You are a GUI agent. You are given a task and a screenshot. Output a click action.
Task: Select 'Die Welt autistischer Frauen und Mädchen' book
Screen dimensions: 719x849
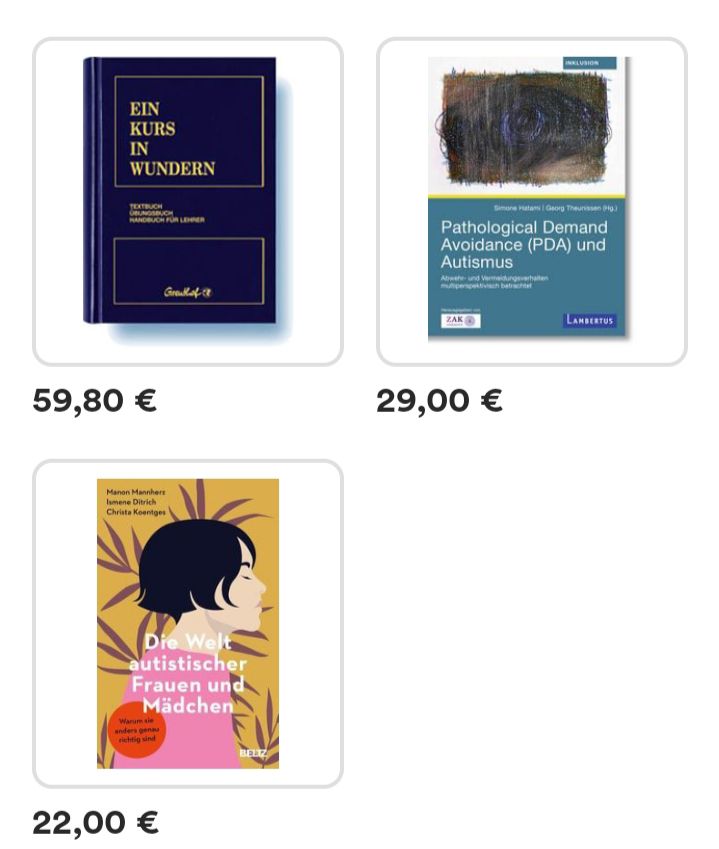pyautogui.click(x=188, y=623)
